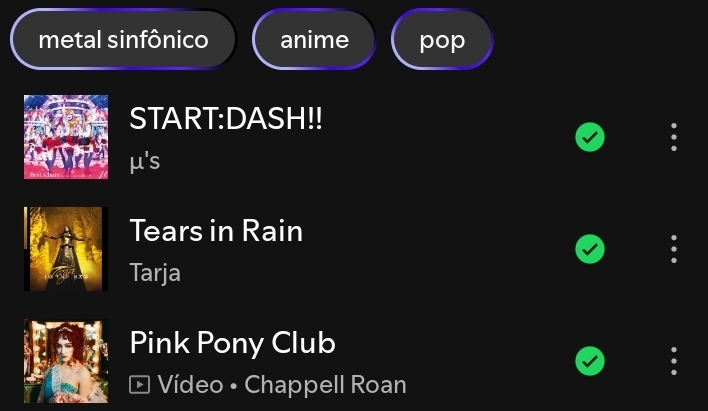Open more options for Tears in Rain
708x411 pixels.
tap(674, 248)
